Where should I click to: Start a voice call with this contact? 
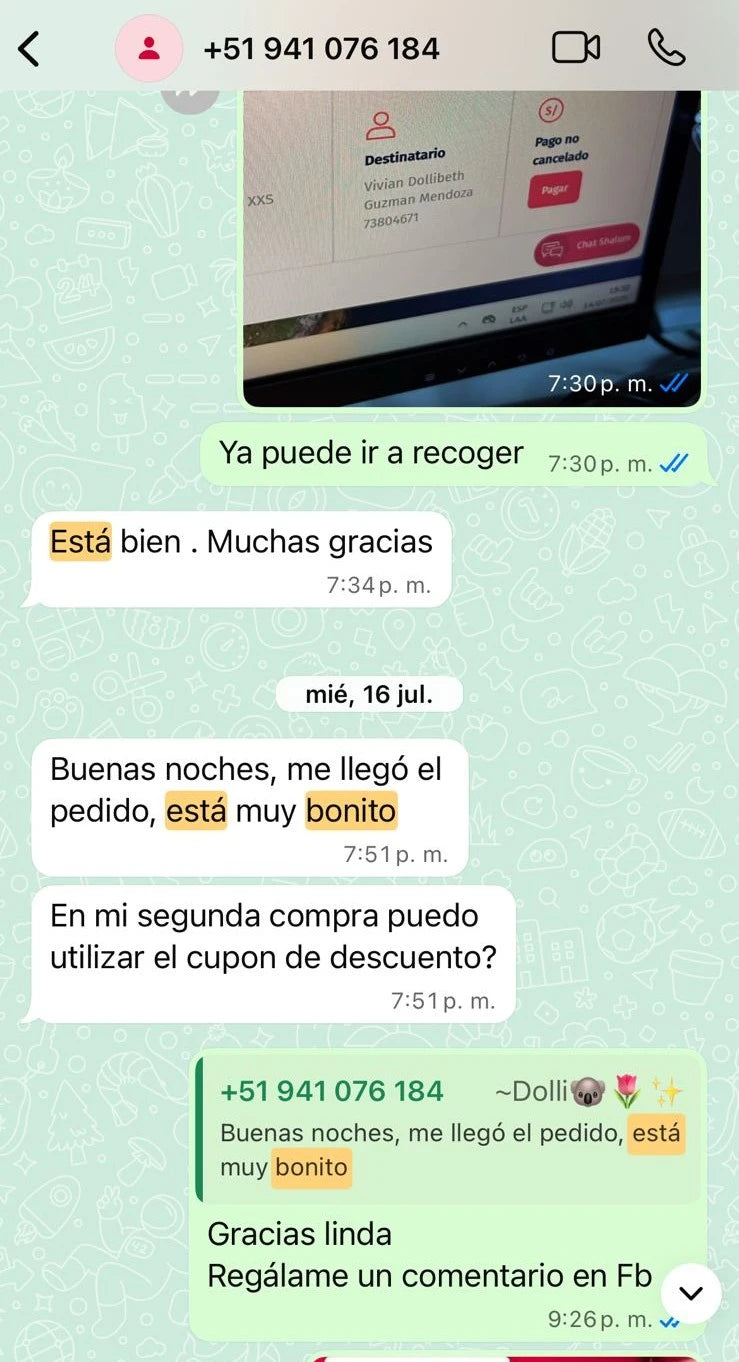point(667,47)
